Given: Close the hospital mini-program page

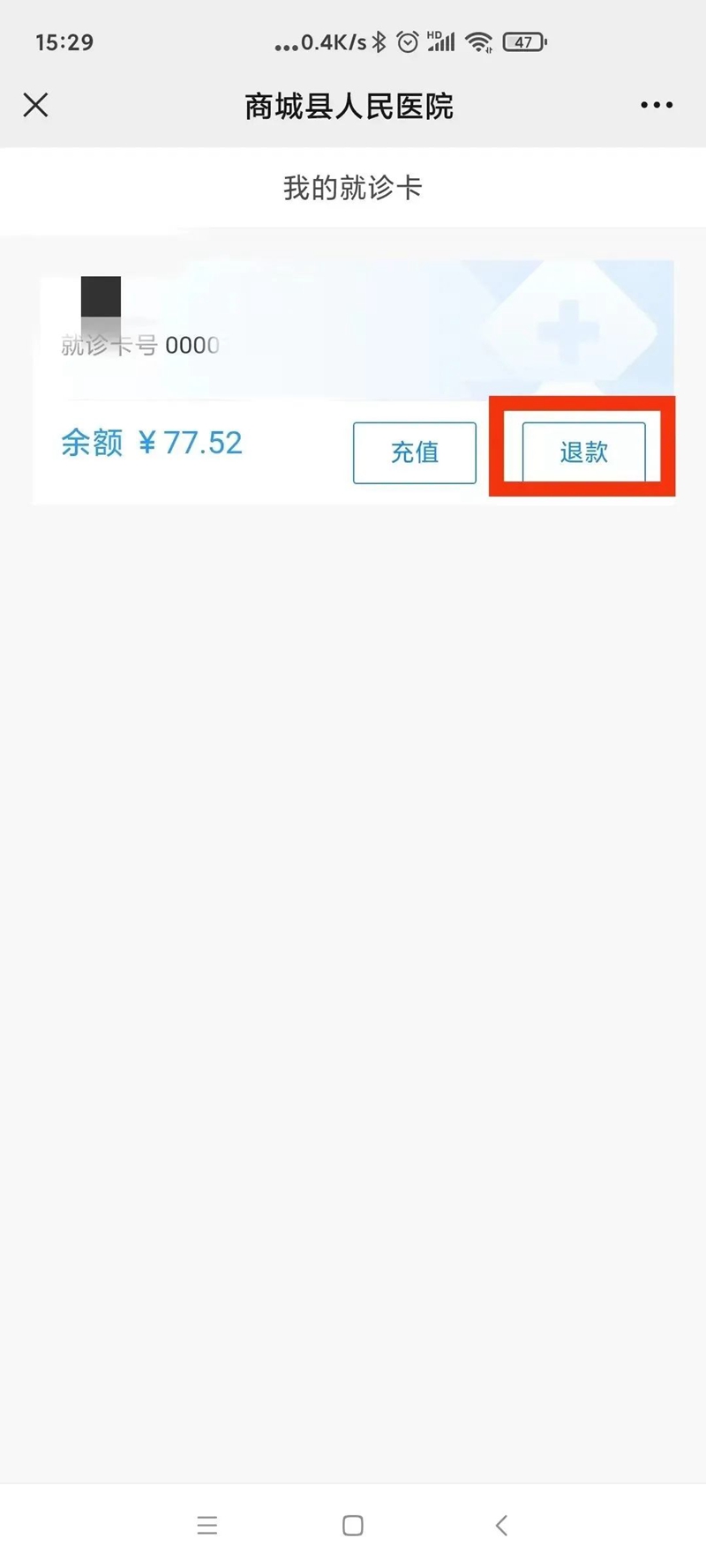Looking at the screenshot, I should pos(35,106).
